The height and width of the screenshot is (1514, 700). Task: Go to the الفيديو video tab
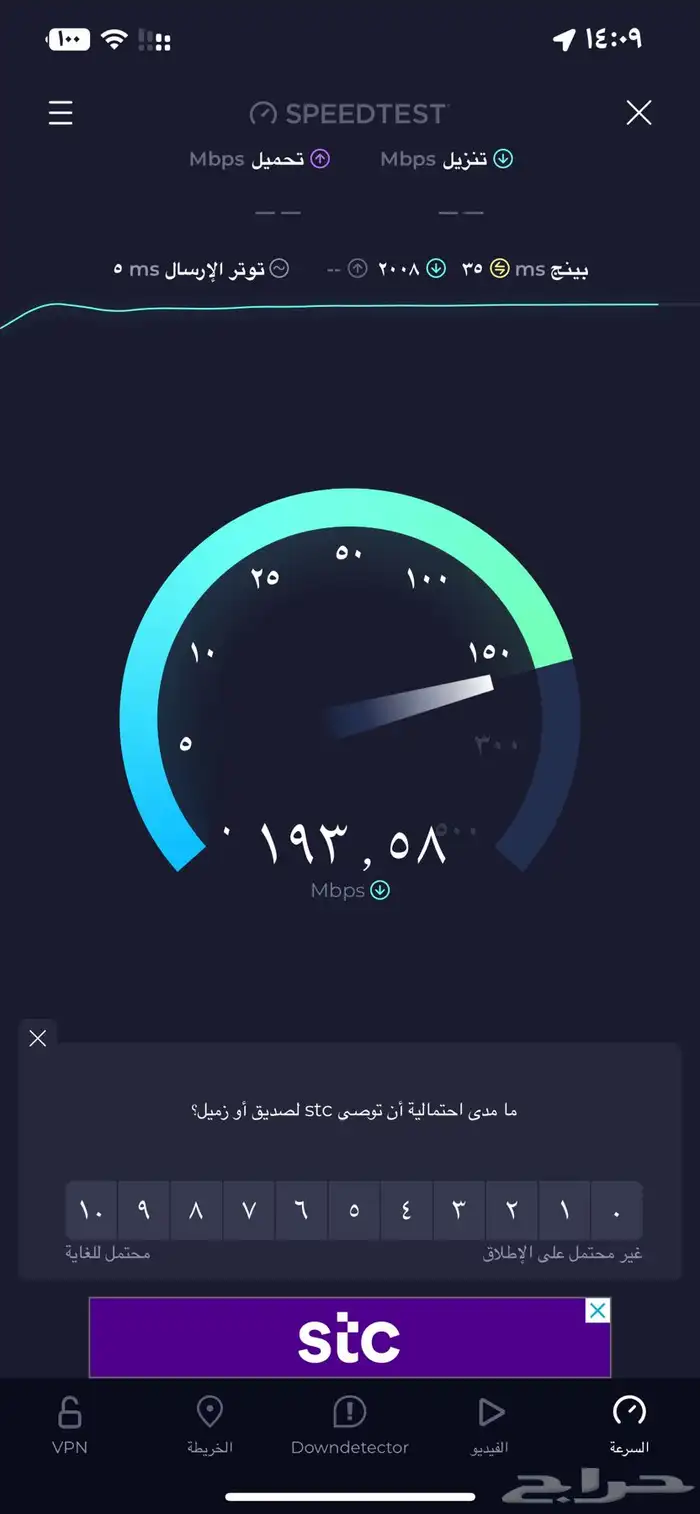490,1425
